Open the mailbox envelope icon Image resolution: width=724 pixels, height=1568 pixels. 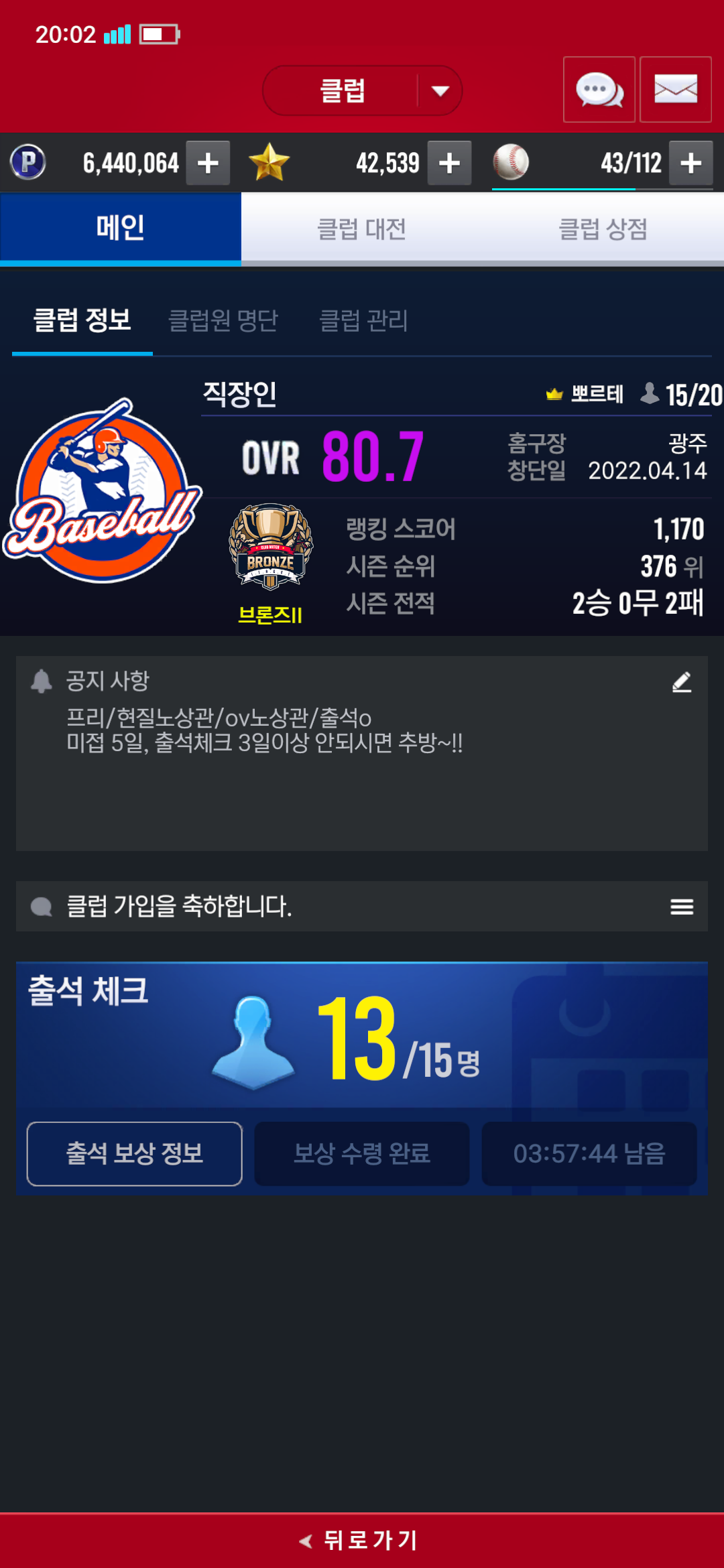coord(675,90)
